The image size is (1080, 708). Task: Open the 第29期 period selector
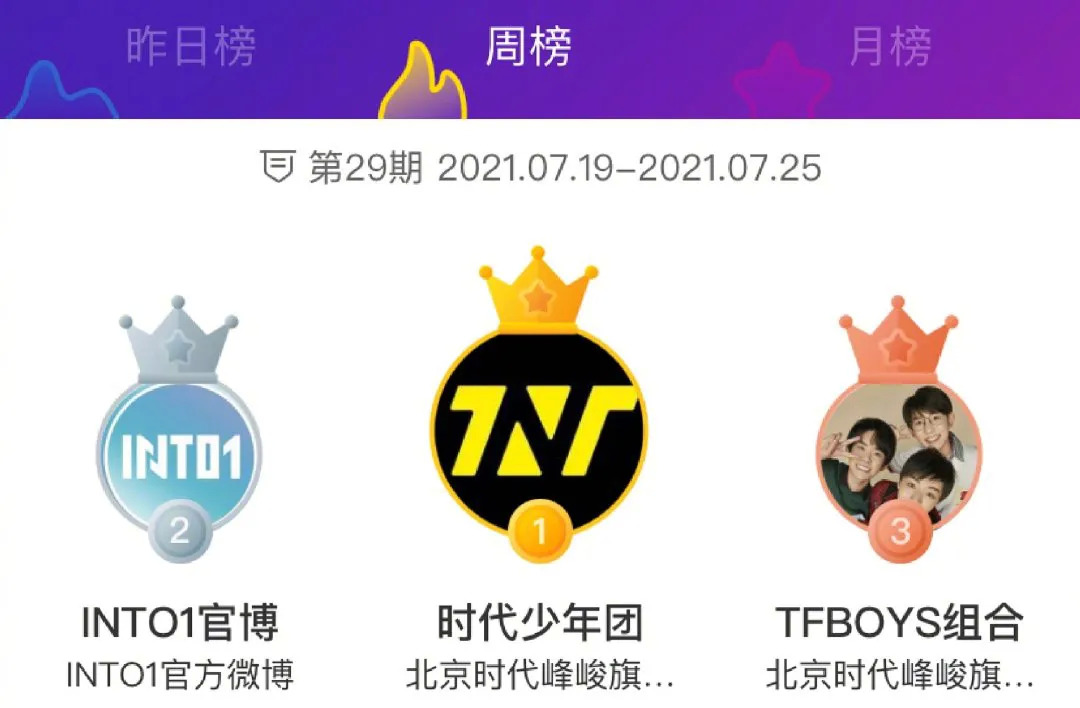point(541,168)
